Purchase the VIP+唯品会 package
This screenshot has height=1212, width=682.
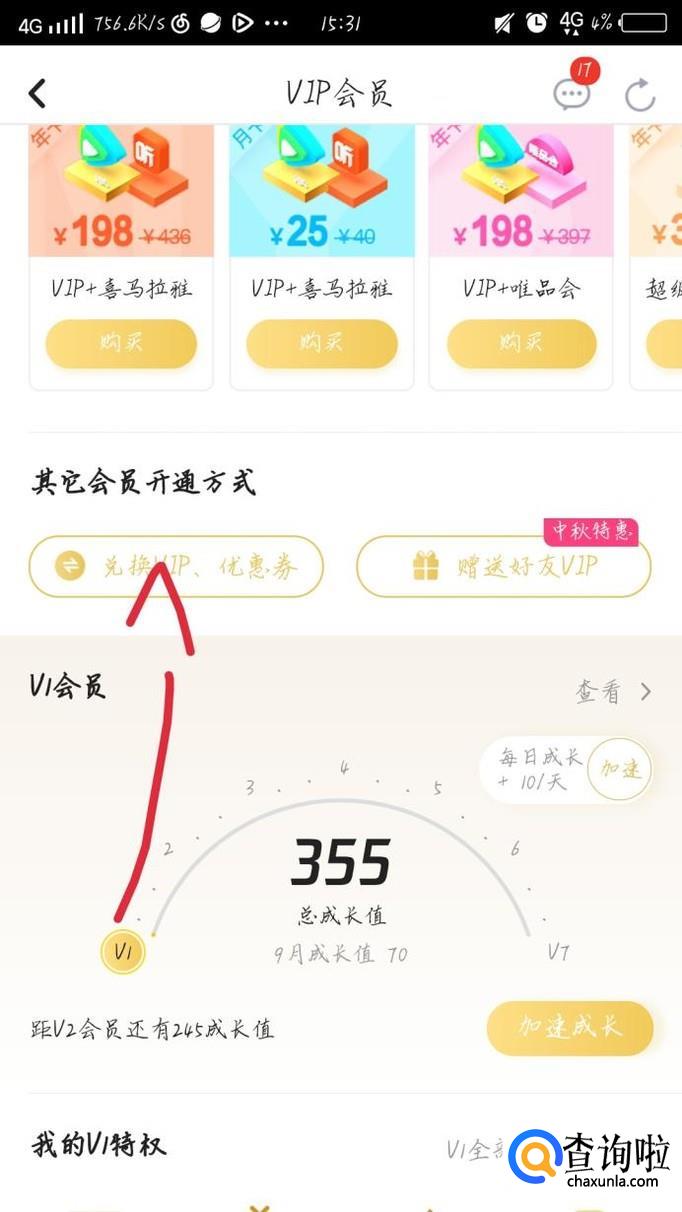point(521,344)
